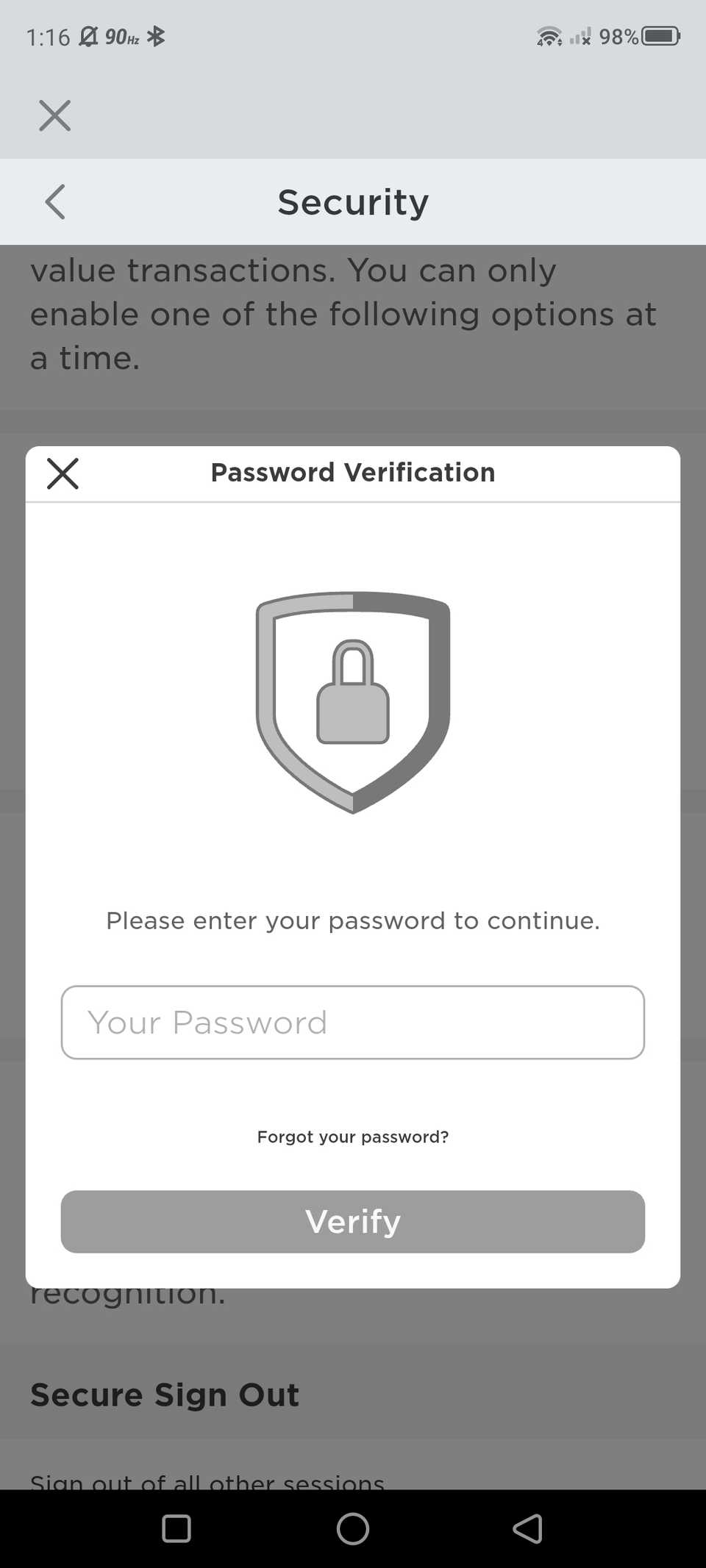Screen dimensions: 706x1568
Task: Dismiss the Password Verification dialog
Action: (x=63, y=473)
